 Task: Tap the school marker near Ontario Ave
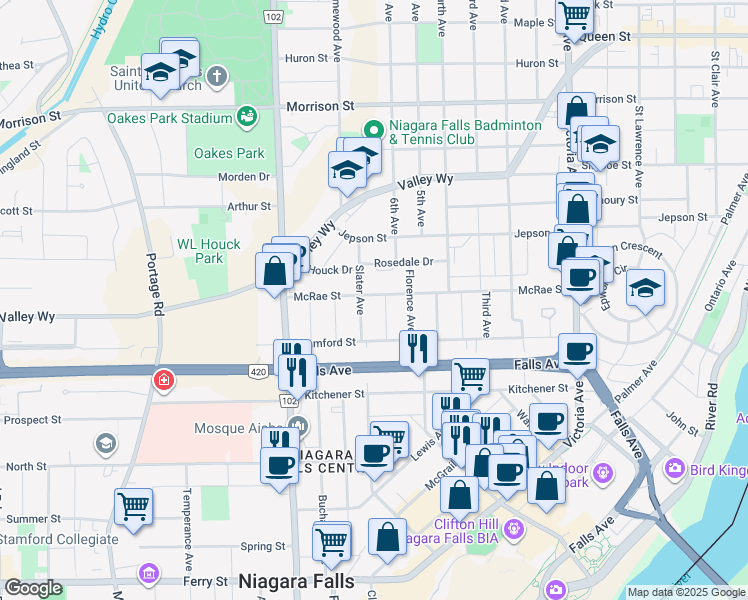click(645, 291)
